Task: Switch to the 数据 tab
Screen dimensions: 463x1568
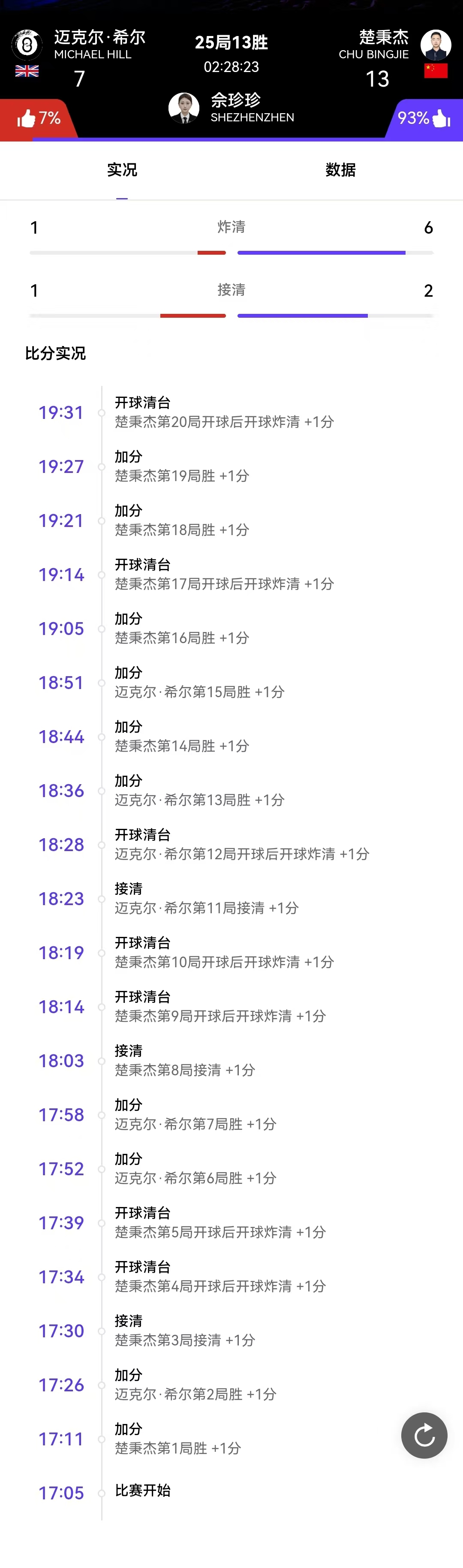Action: tap(340, 170)
